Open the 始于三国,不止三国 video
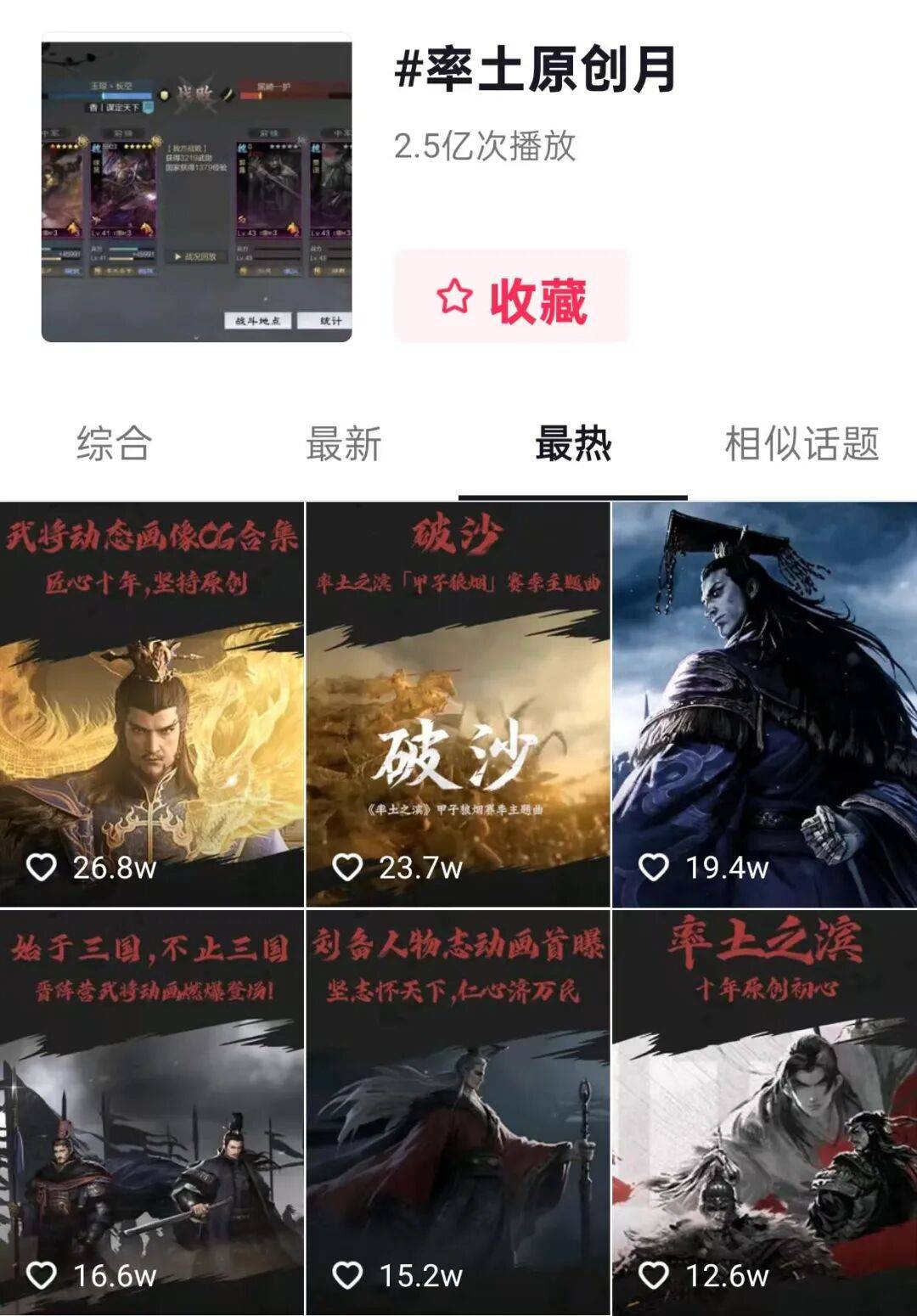 point(152,1112)
